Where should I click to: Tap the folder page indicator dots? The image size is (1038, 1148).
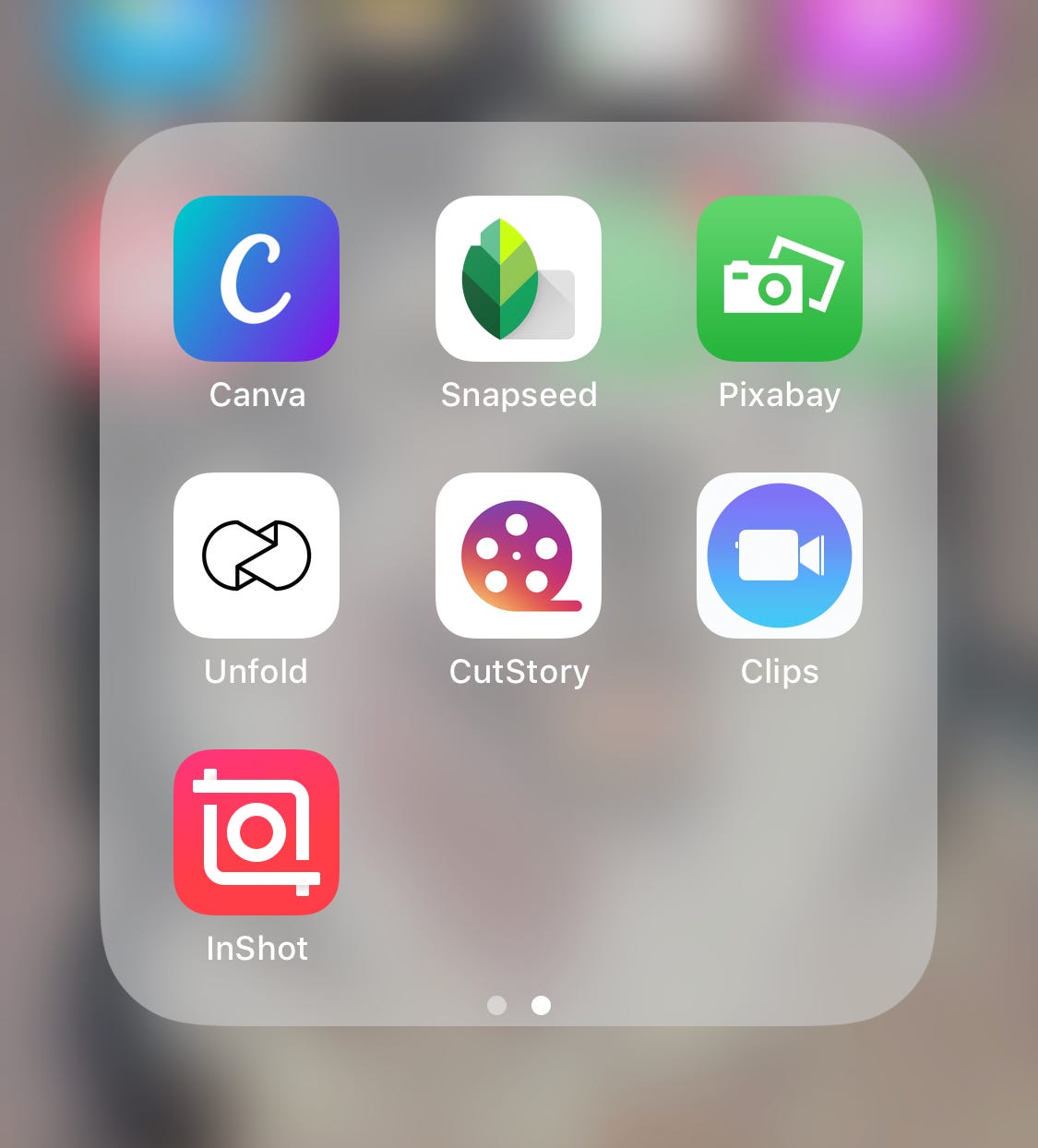click(519, 1005)
